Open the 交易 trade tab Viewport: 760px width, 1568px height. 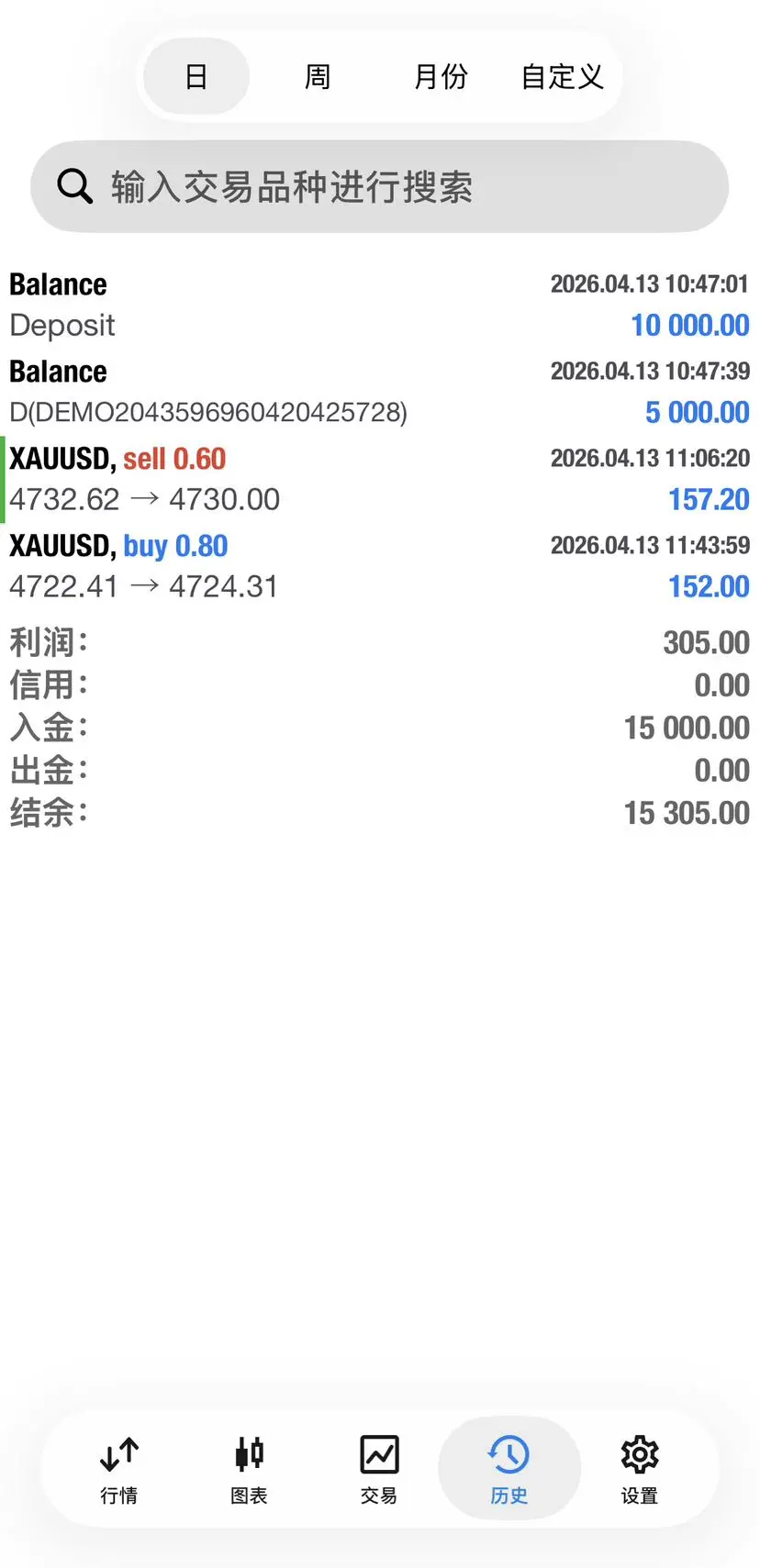coord(379,1469)
